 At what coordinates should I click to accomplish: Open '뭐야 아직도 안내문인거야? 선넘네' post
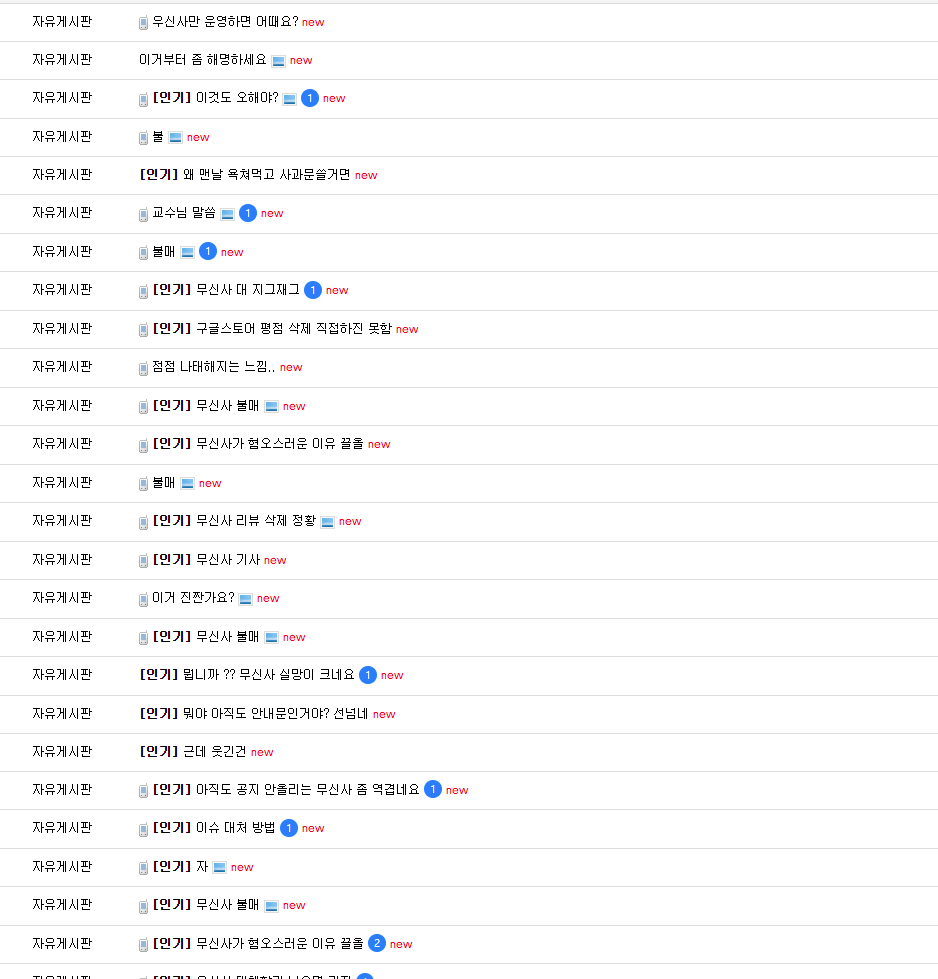(276, 714)
